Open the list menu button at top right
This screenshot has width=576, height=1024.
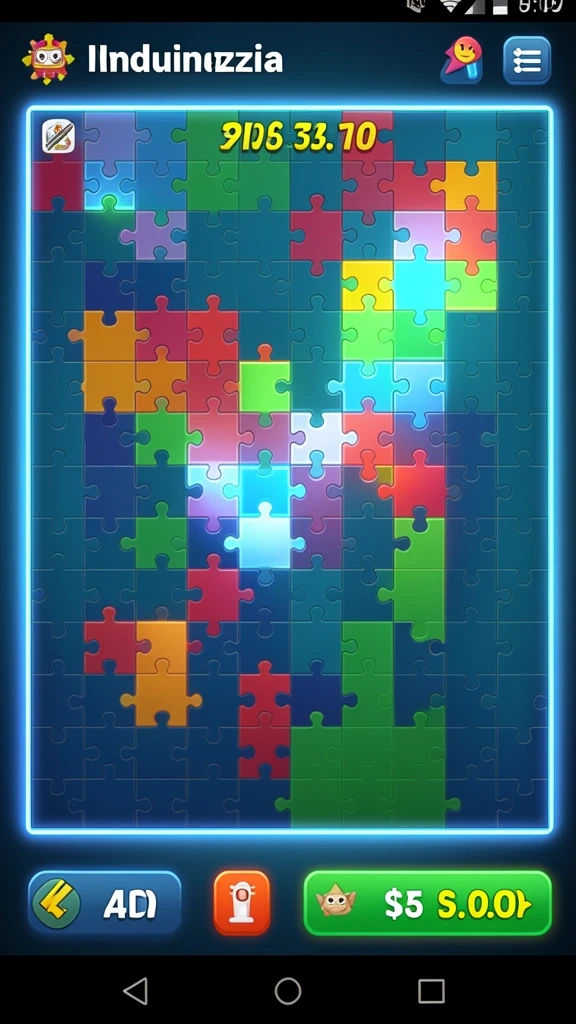pyautogui.click(x=527, y=60)
